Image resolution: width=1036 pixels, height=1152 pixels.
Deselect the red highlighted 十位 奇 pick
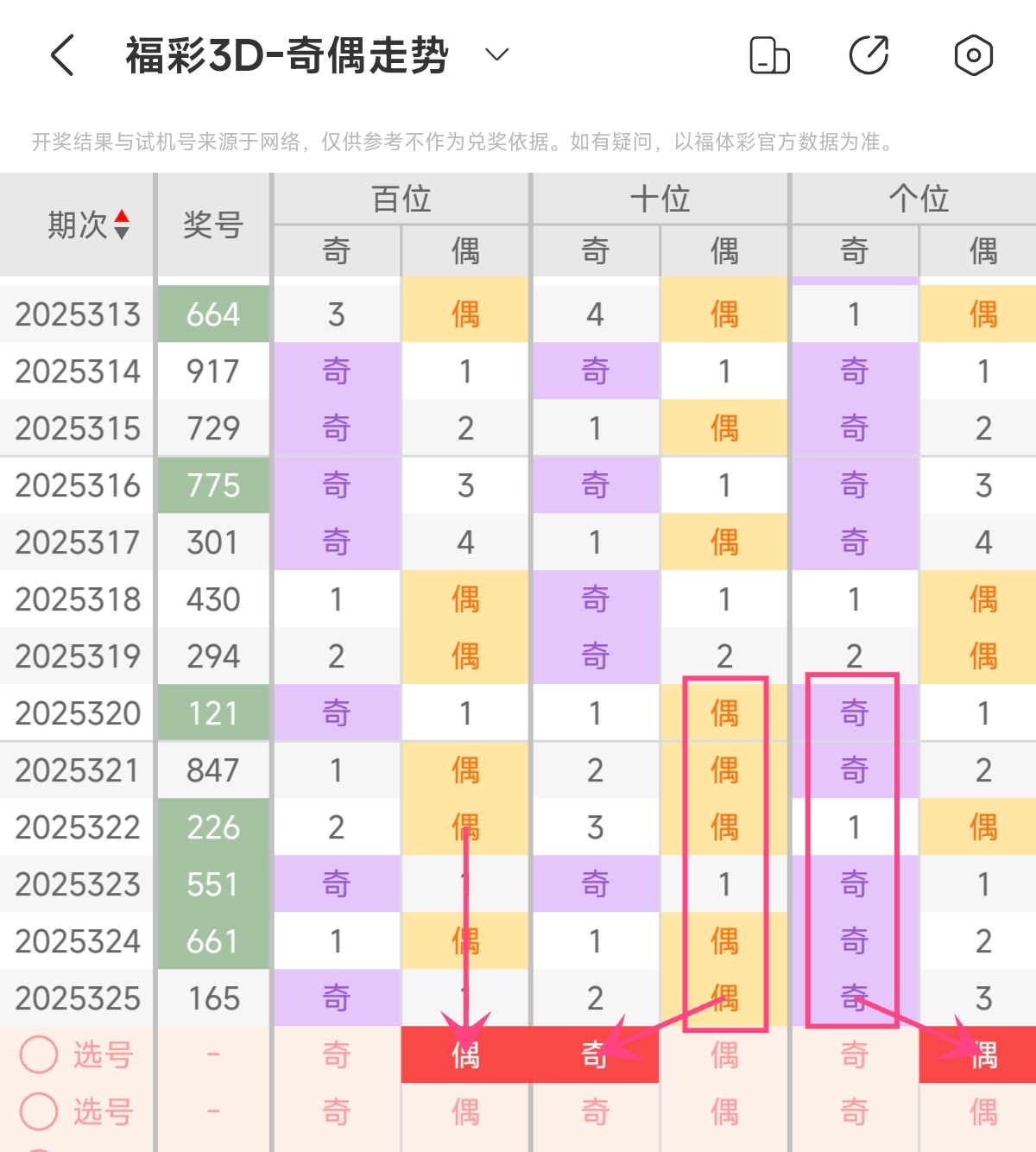(x=595, y=1054)
